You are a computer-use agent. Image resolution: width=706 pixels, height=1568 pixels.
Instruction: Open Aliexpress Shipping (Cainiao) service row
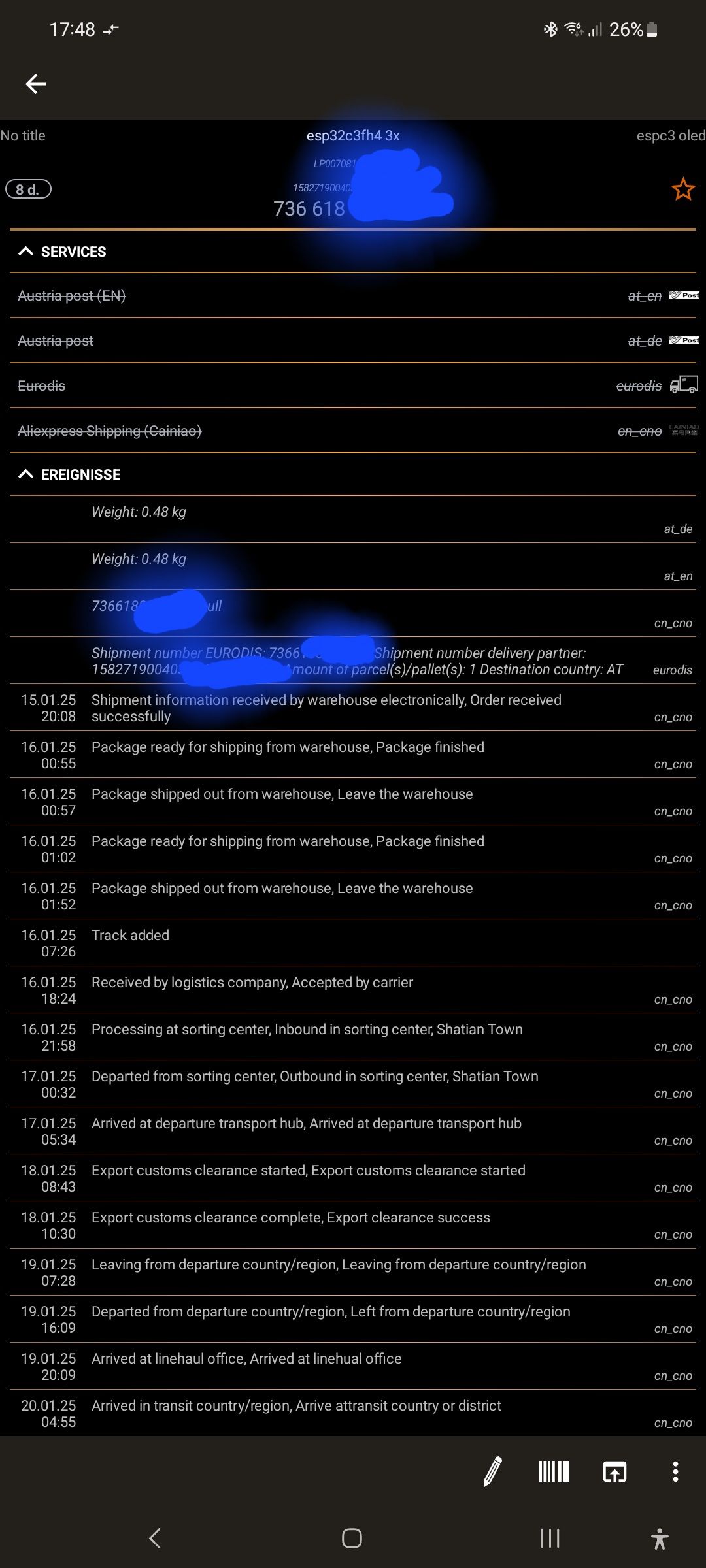(x=353, y=431)
